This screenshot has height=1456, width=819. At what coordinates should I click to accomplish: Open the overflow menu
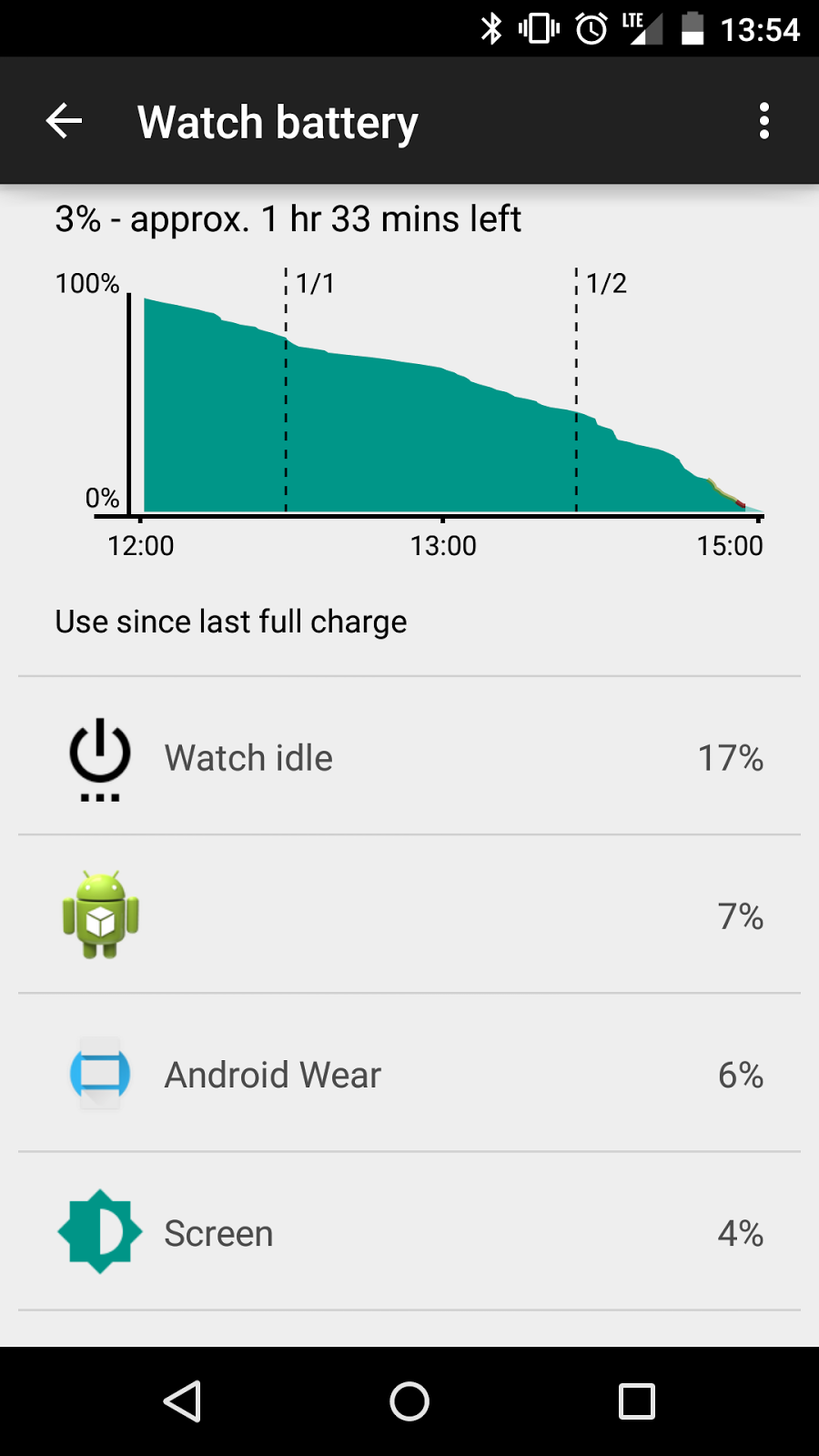[x=763, y=121]
